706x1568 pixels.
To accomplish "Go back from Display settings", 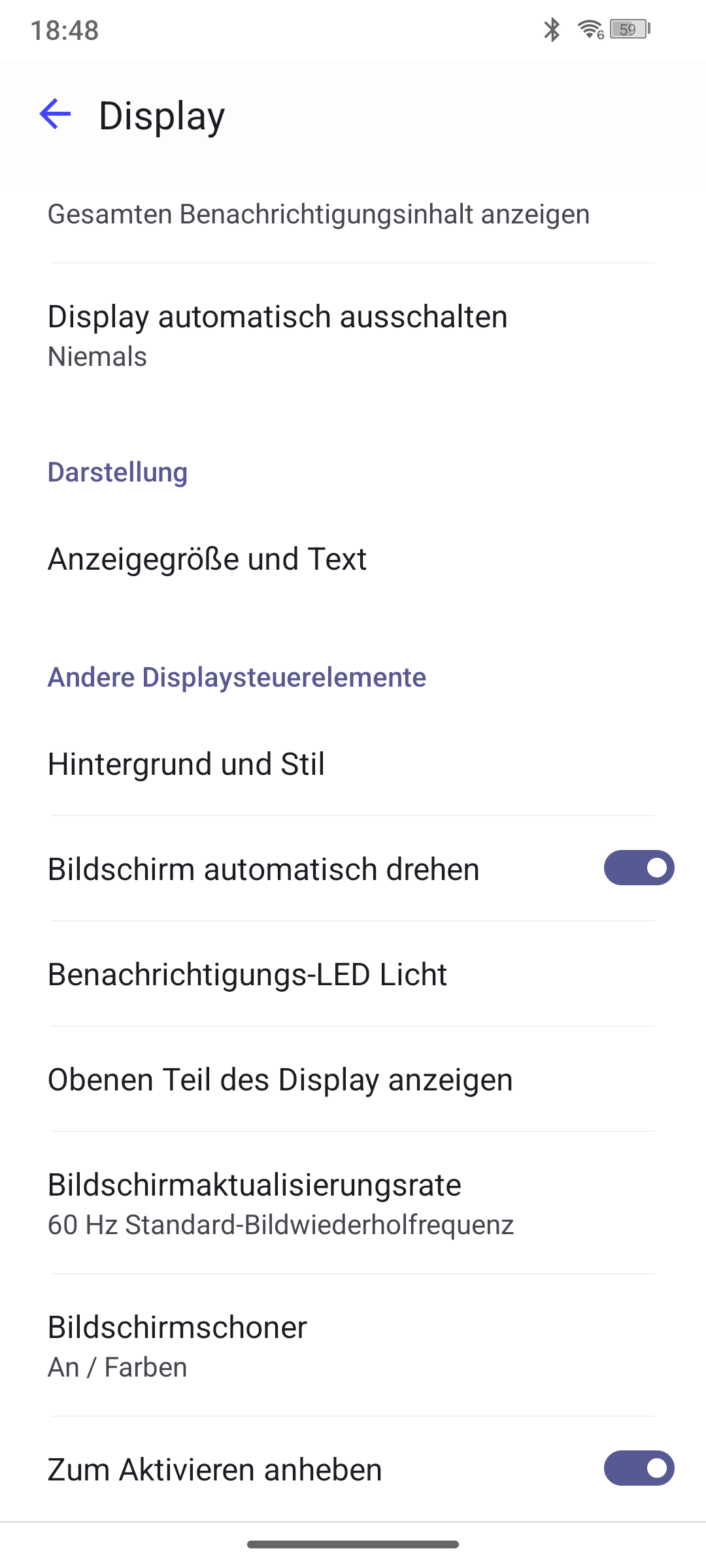I will pos(56,116).
